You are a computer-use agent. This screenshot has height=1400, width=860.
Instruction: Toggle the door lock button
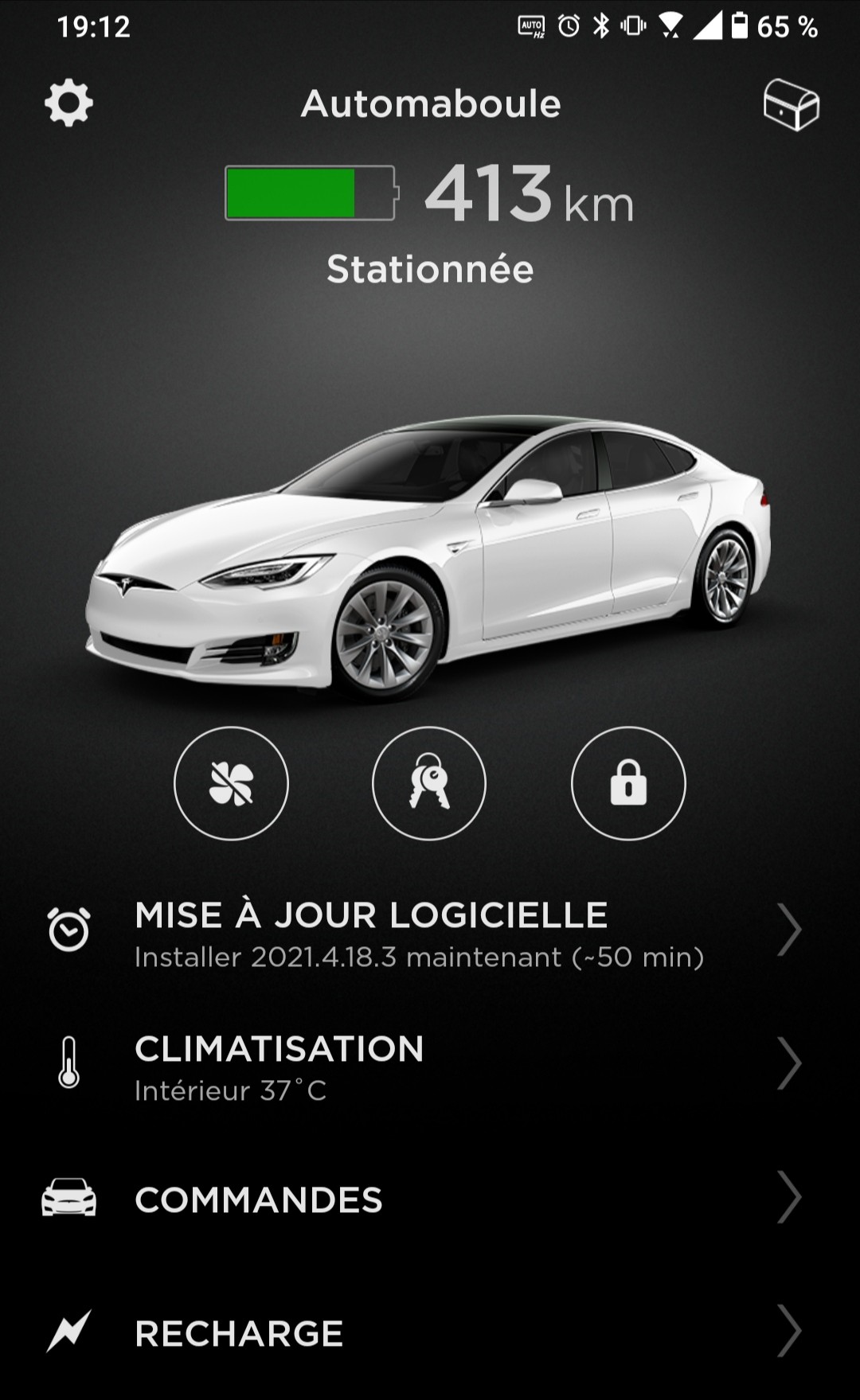628,783
